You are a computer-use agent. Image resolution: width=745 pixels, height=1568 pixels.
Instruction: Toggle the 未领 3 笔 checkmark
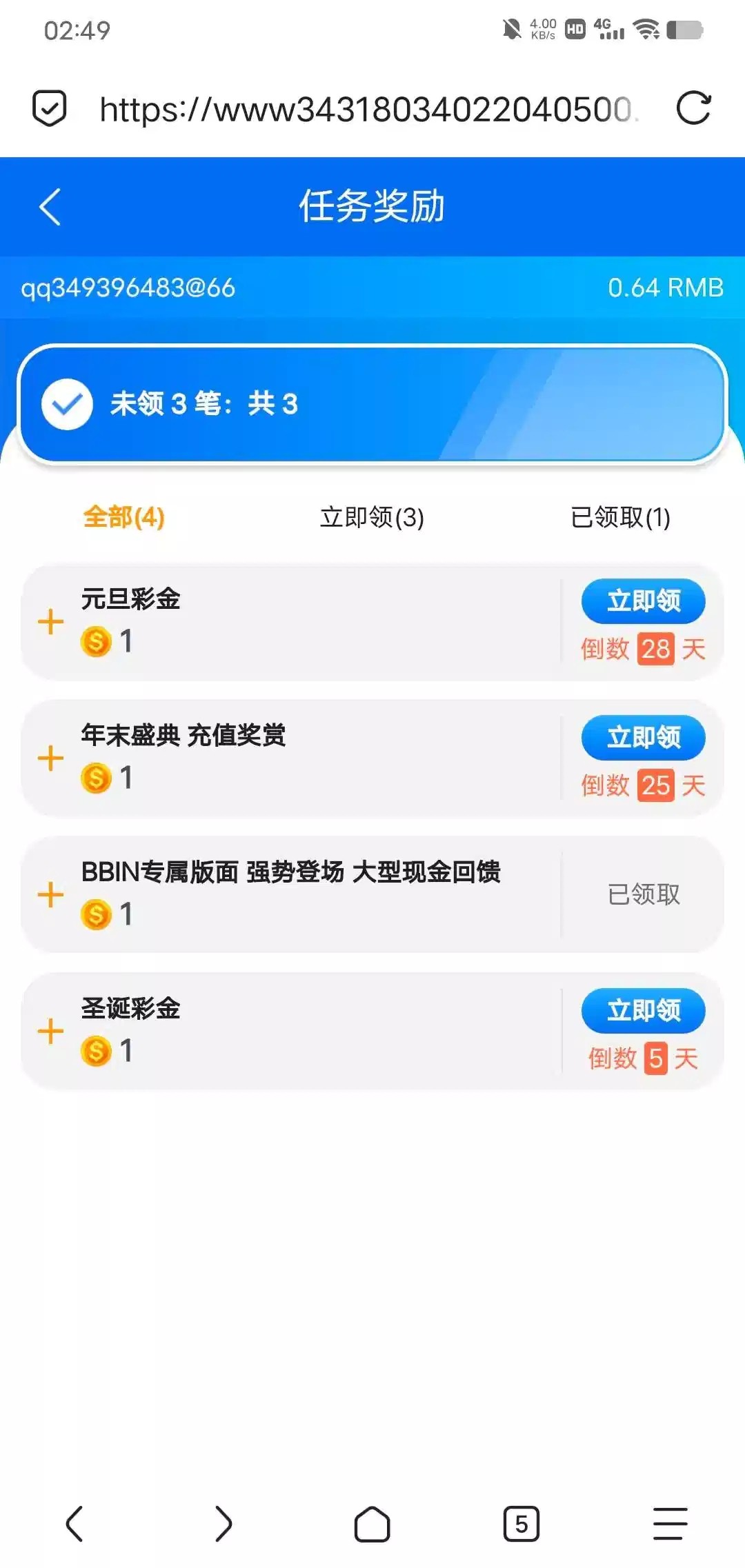67,404
